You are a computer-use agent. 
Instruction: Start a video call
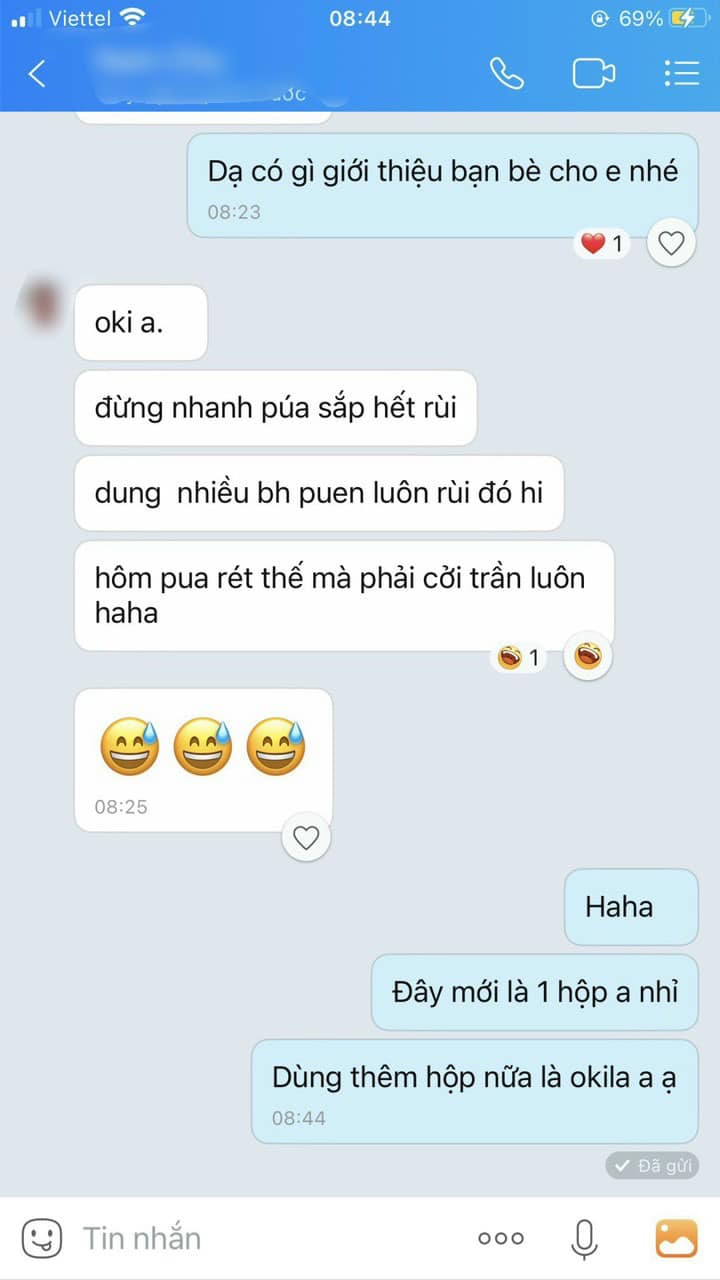coord(593,74)
